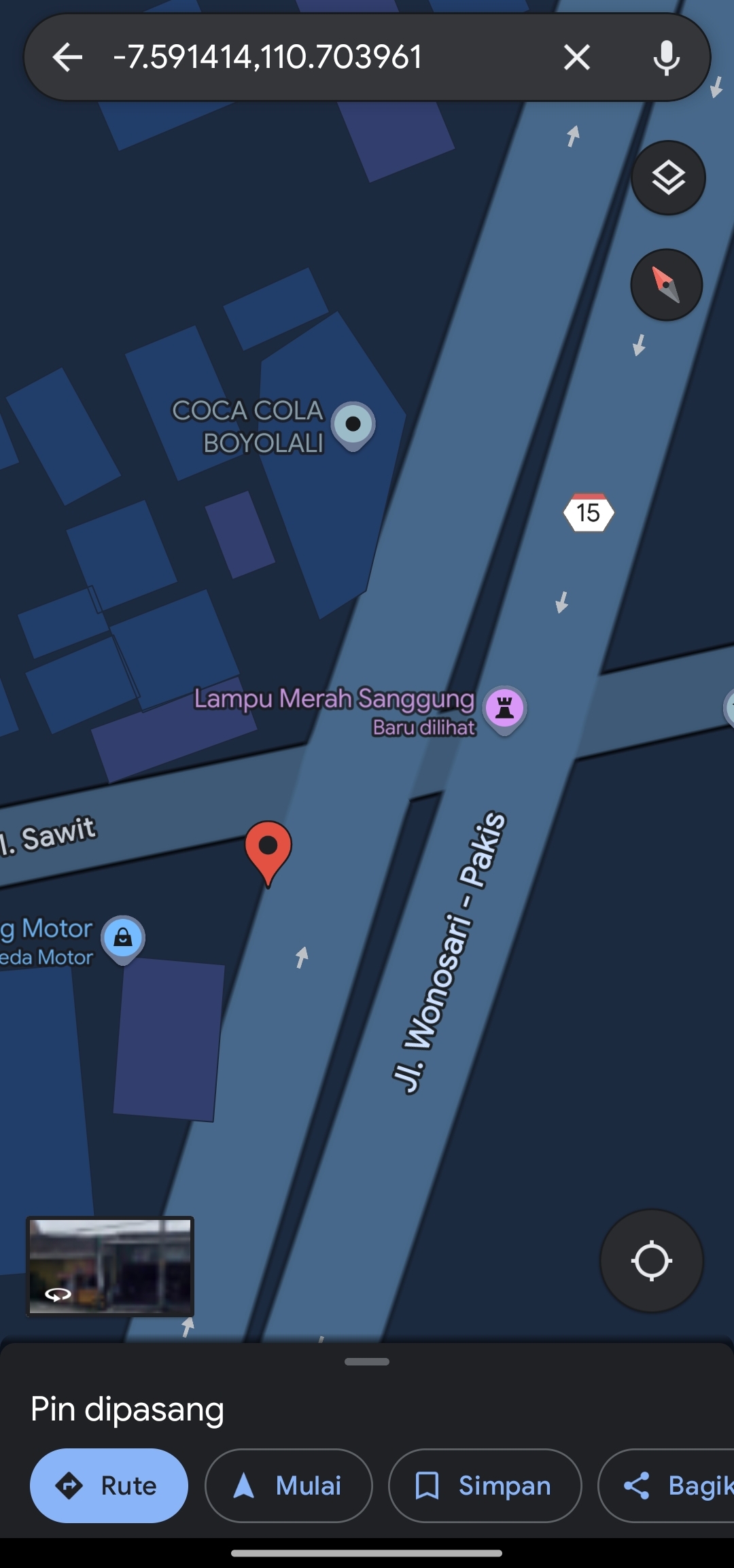Image resolution: width=734 pixels, height=1568 pixels.
Task: Reset map orientation with the compass
Action: pyautogui.click(x=666, y=285)
